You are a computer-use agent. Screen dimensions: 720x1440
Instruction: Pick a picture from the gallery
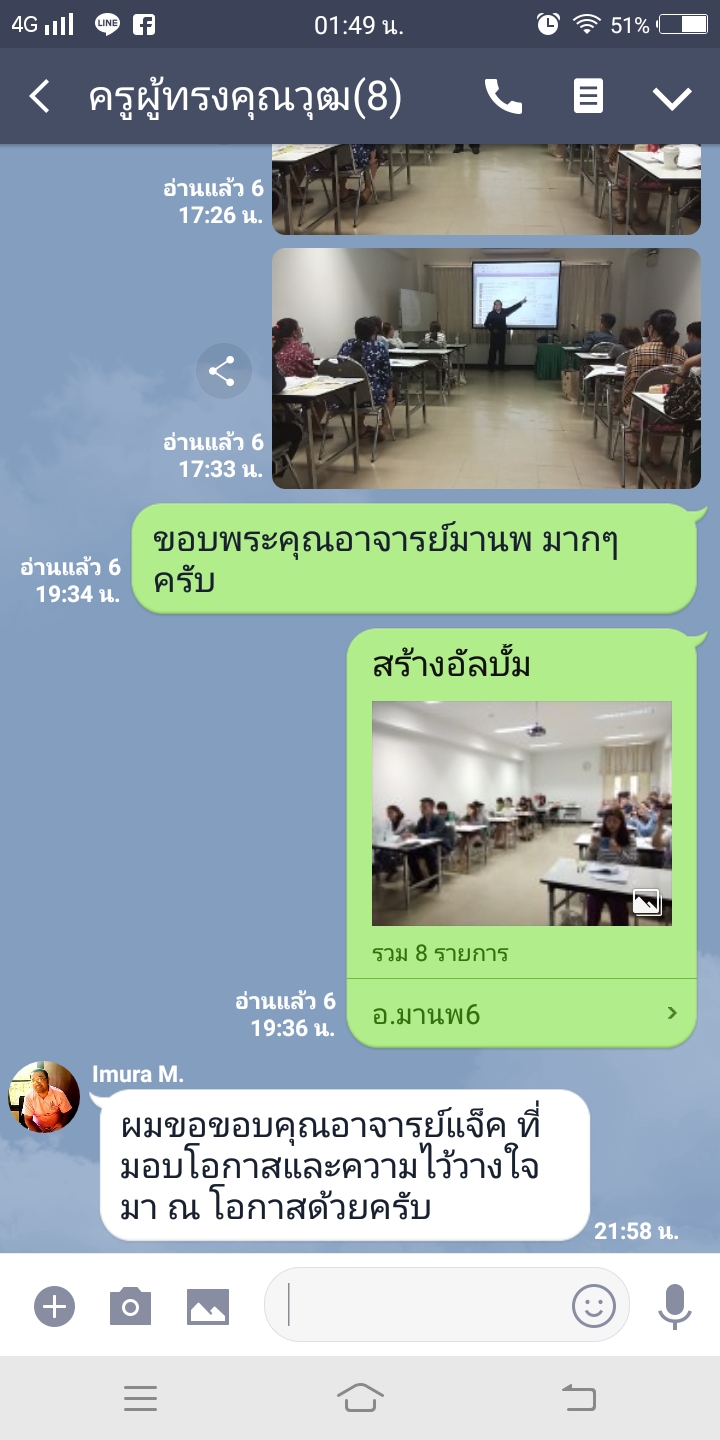click(208, 1306)
